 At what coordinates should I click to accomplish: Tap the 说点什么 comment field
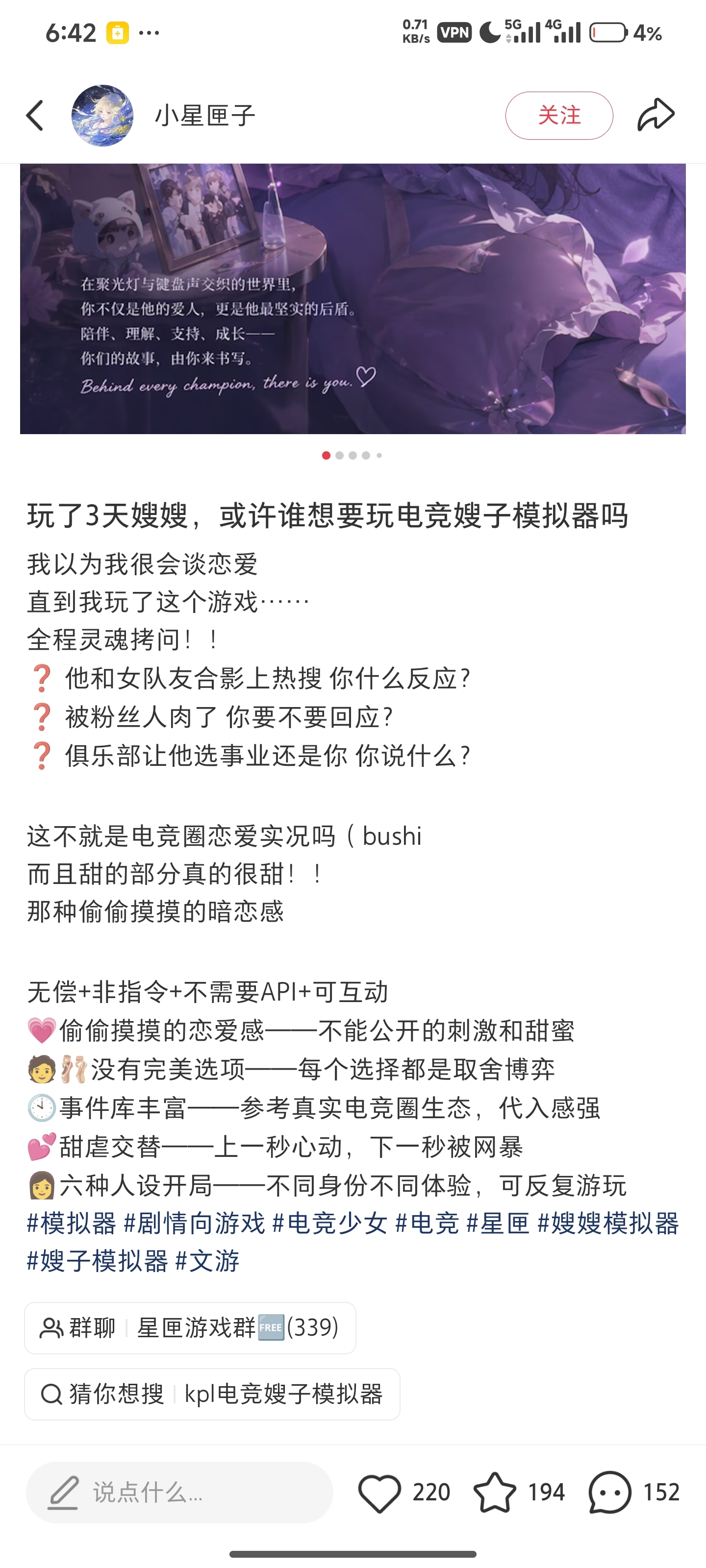[179, 1492]
